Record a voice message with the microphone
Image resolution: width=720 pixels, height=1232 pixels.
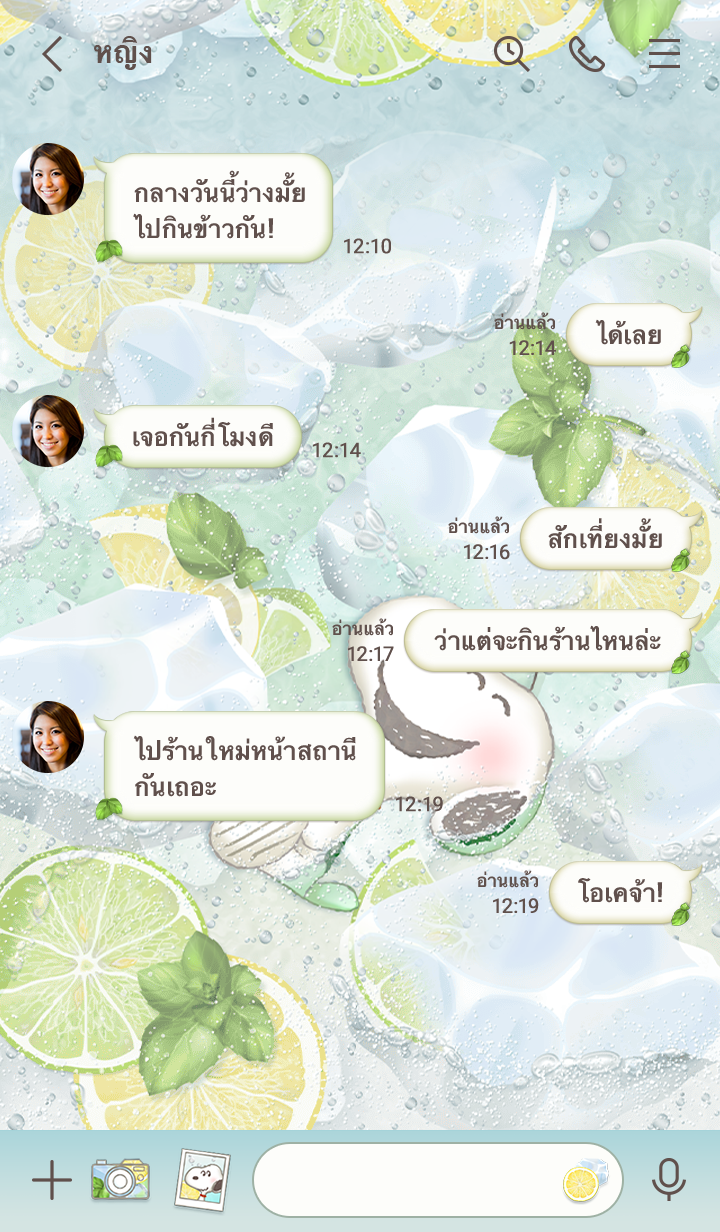click(669, 1181)
